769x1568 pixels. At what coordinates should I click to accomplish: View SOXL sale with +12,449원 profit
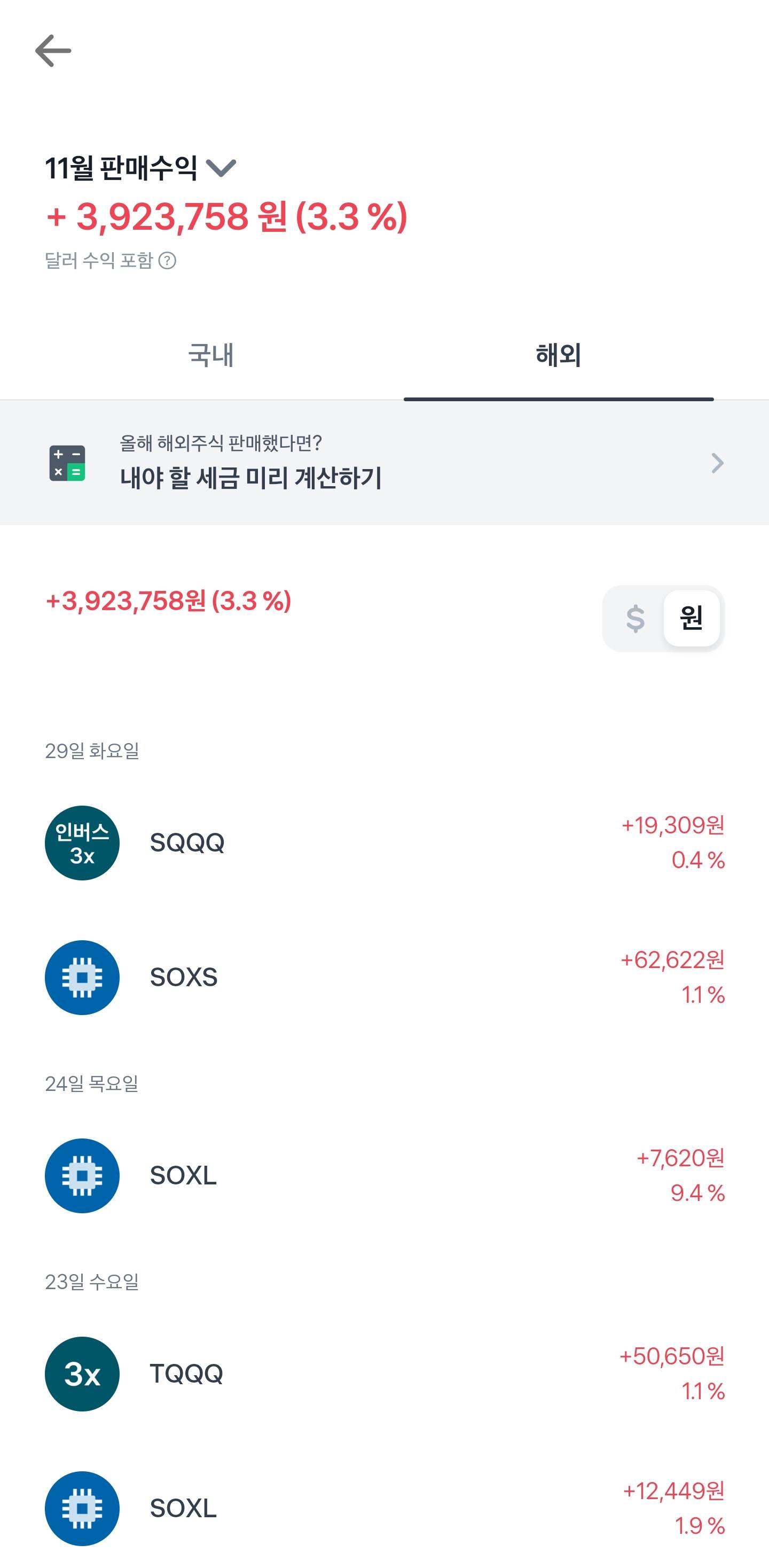click(384, 1508)
